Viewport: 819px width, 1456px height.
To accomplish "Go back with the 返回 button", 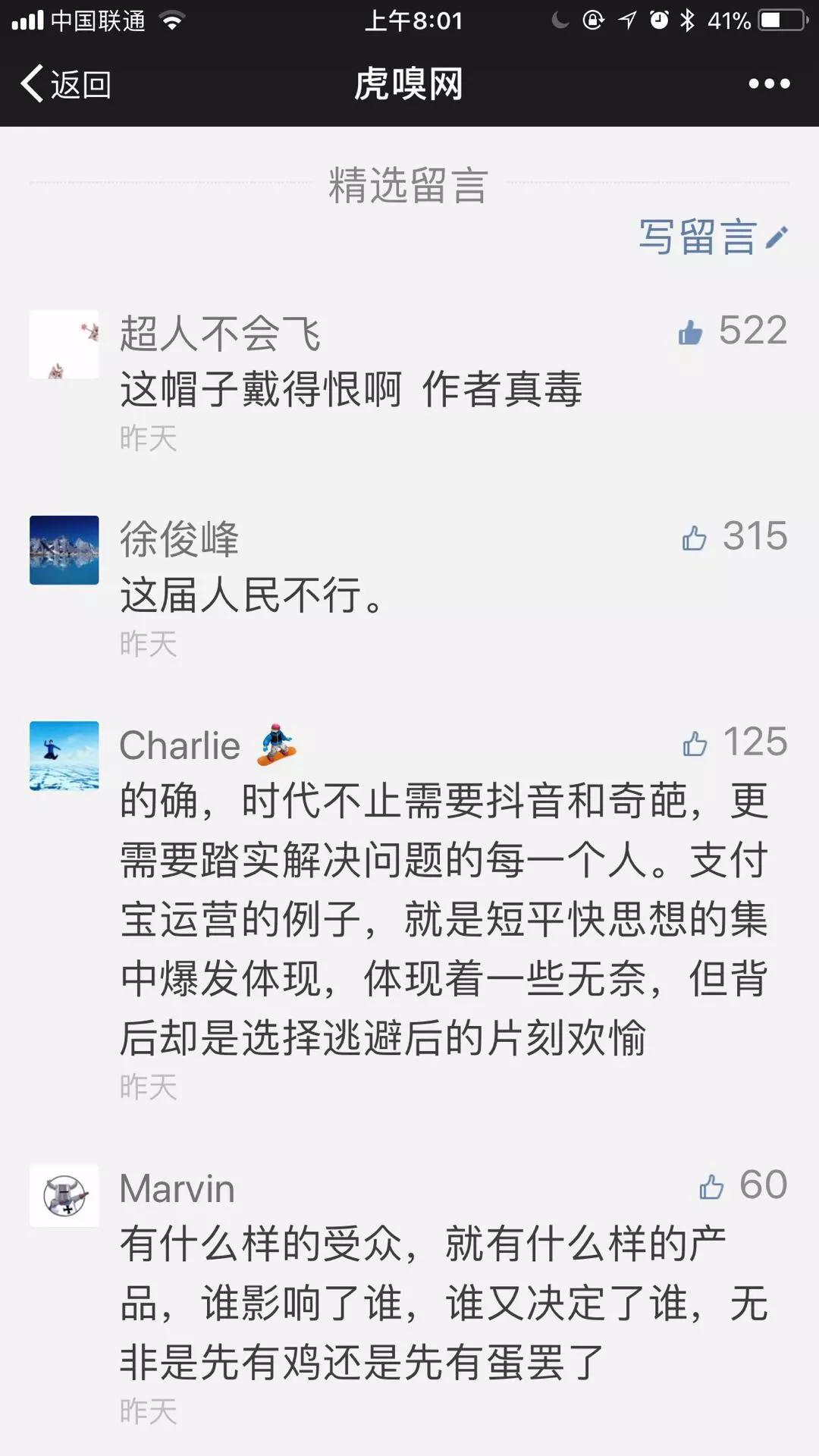I will pyautogui.click(x=67, y=83).
